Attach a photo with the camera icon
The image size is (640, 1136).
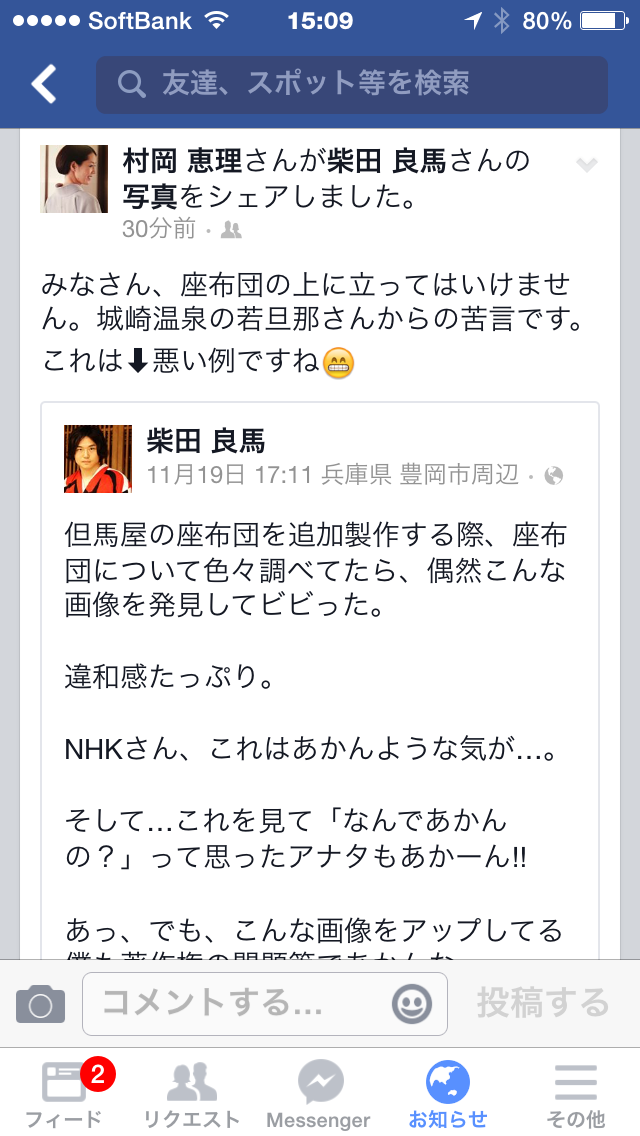point(41,1004)
